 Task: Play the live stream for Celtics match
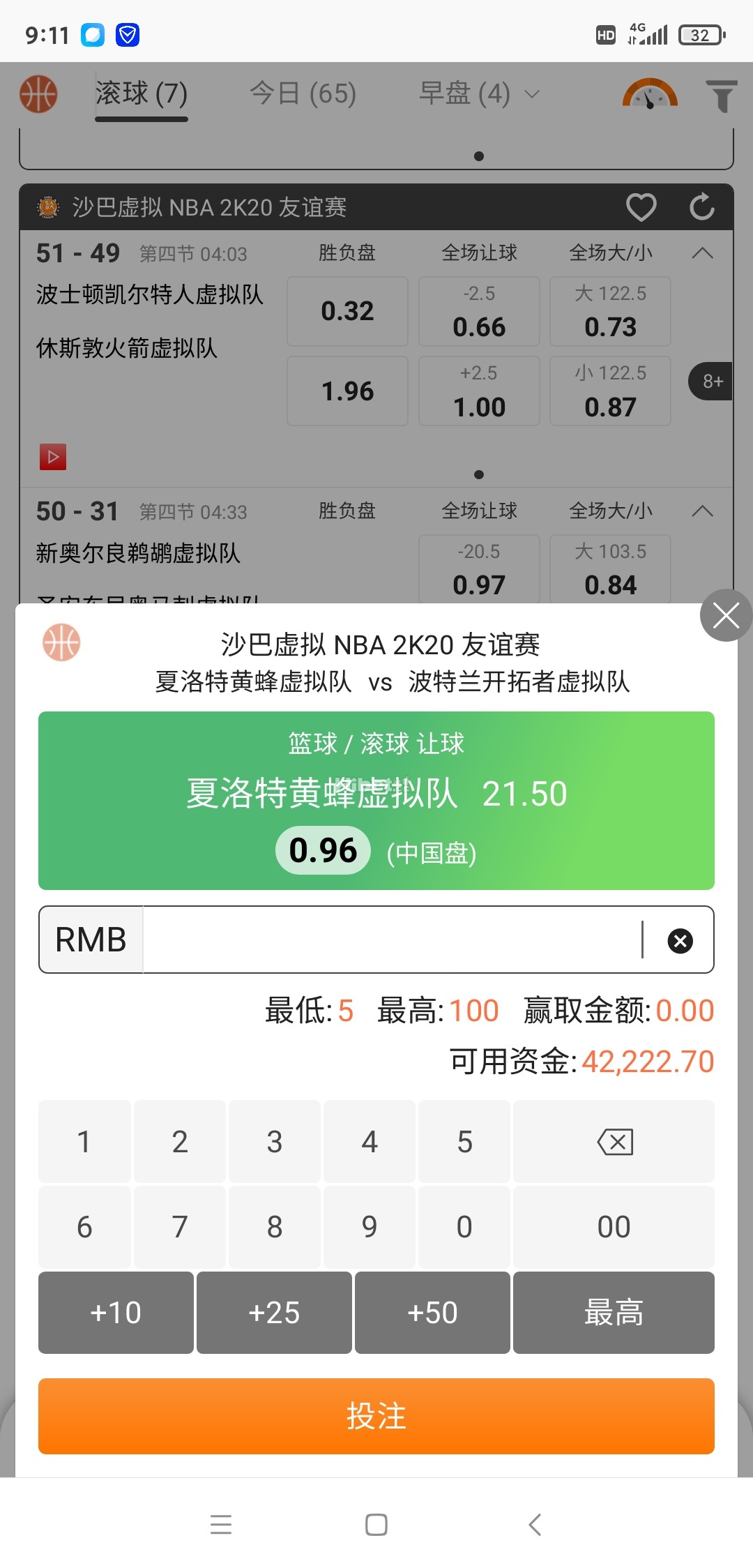tap(53, 457)
